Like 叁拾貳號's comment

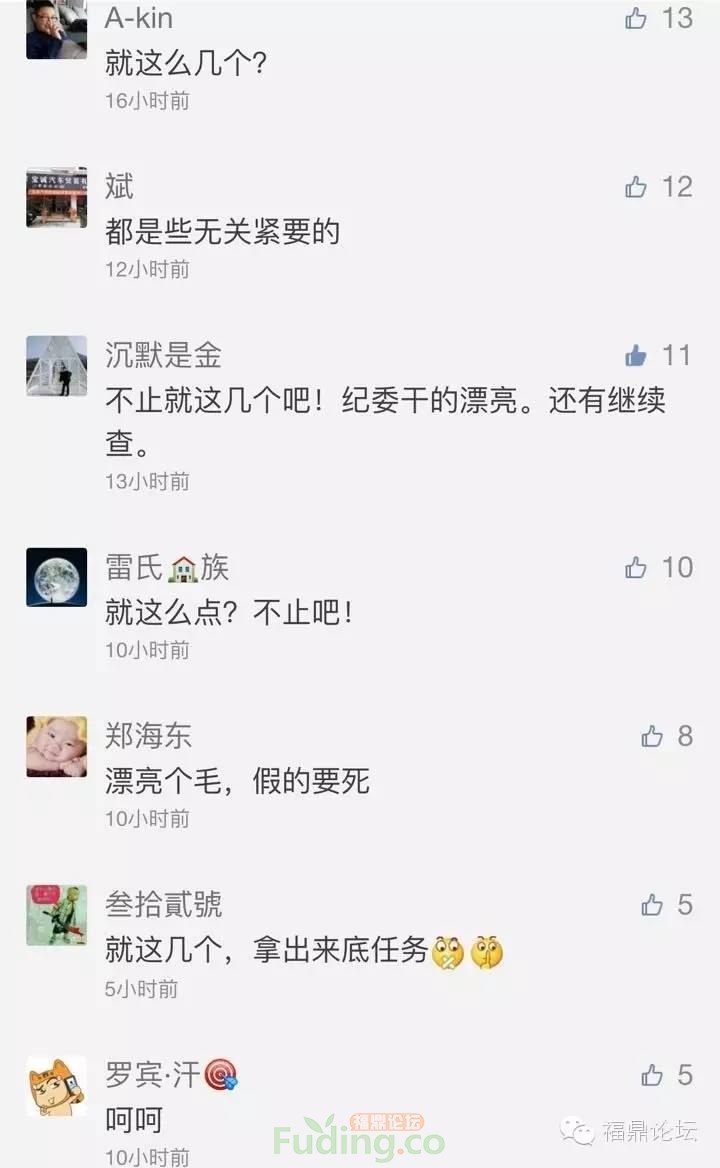[x=652, y=905]
